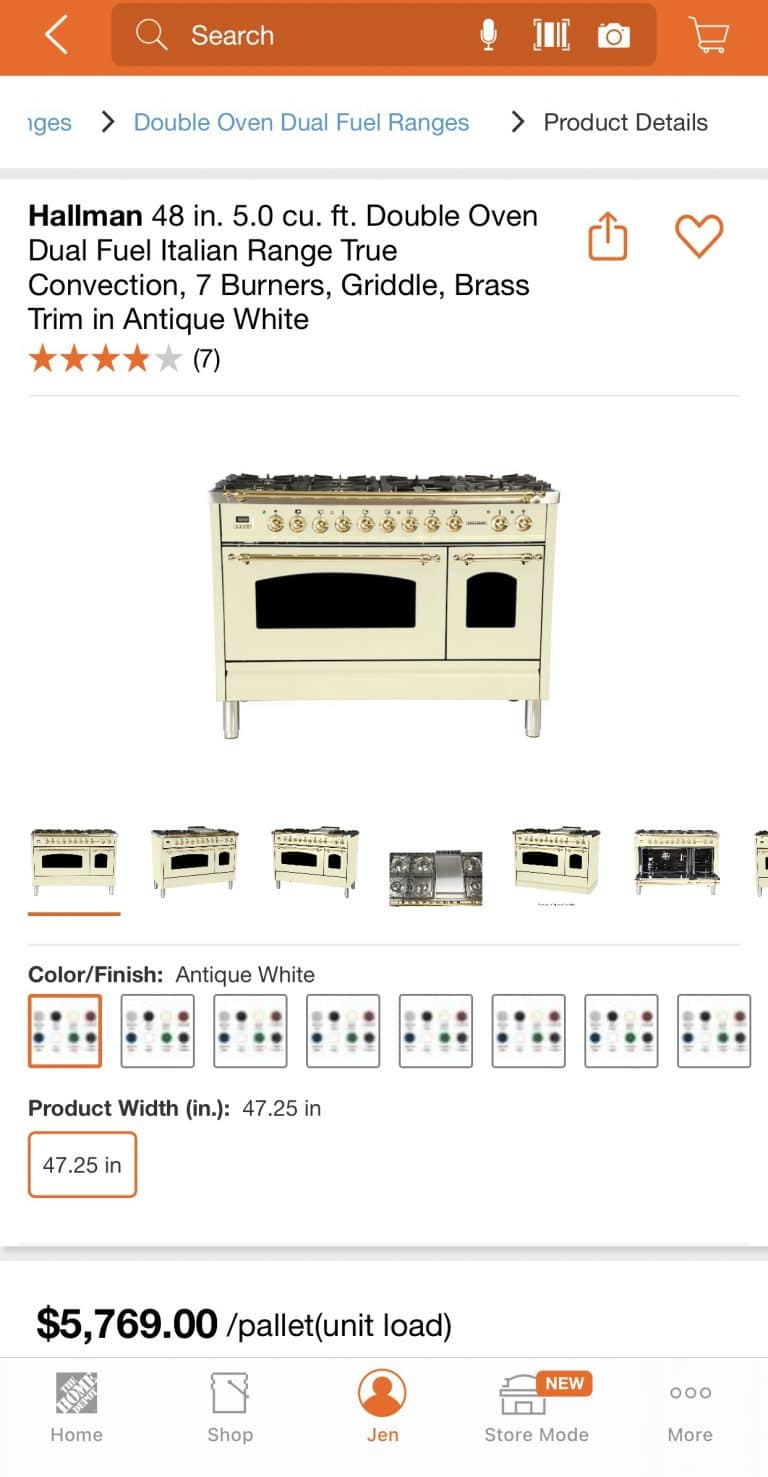This screenshot has width=768, height=1477.
Task: Open the shopping cart
Action: [x=709, y=36]
